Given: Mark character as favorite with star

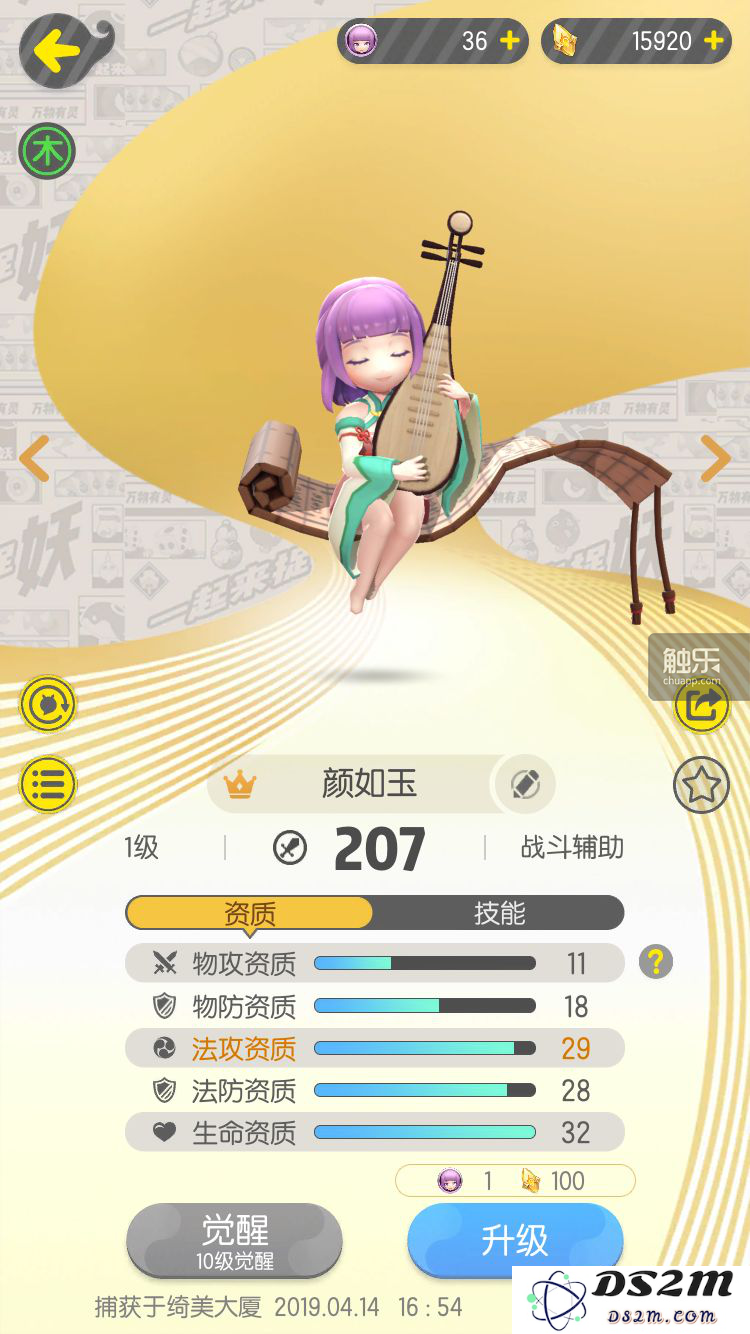Looking at the screenshot, I should pos(701,785).
